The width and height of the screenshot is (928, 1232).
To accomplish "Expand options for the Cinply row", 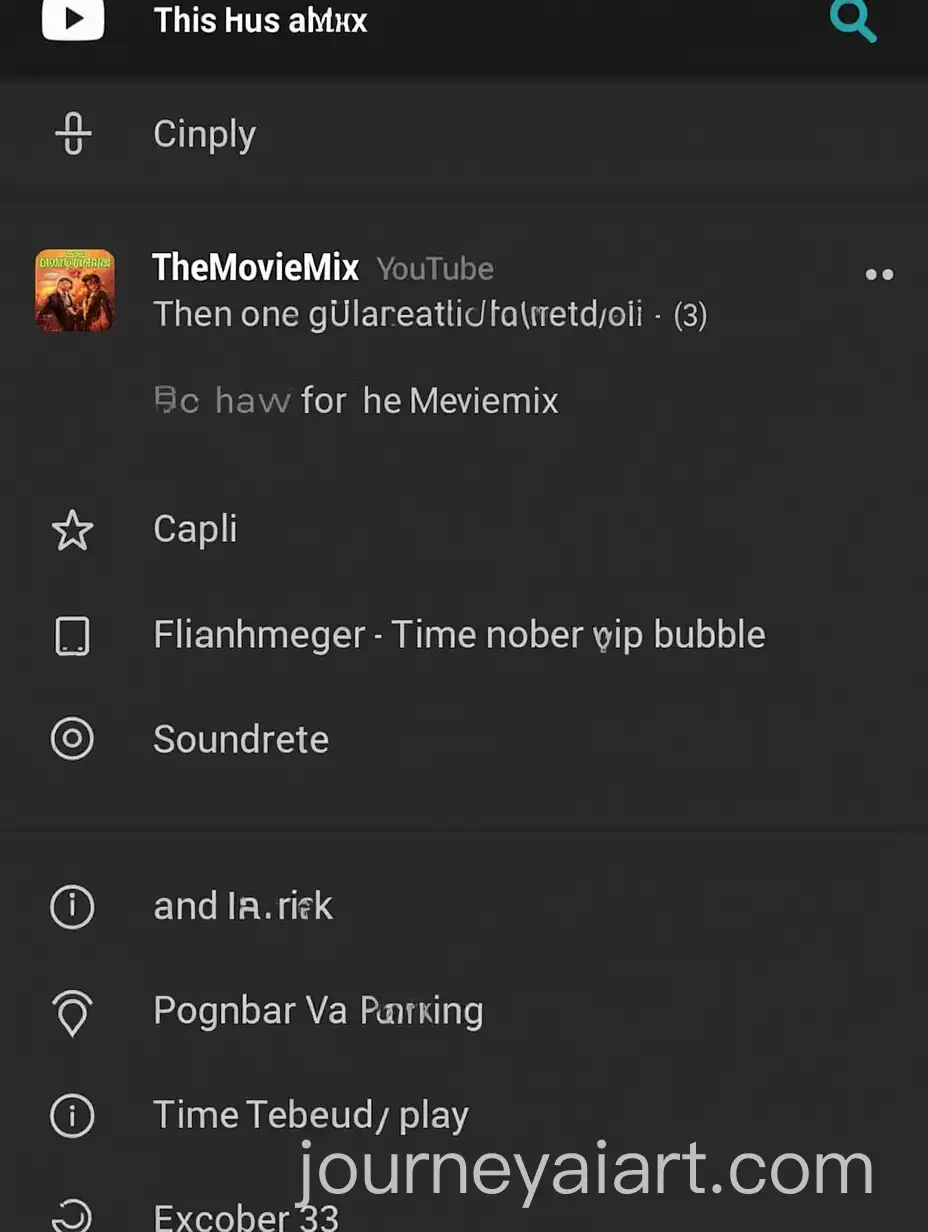I will [x=204, y=134].
